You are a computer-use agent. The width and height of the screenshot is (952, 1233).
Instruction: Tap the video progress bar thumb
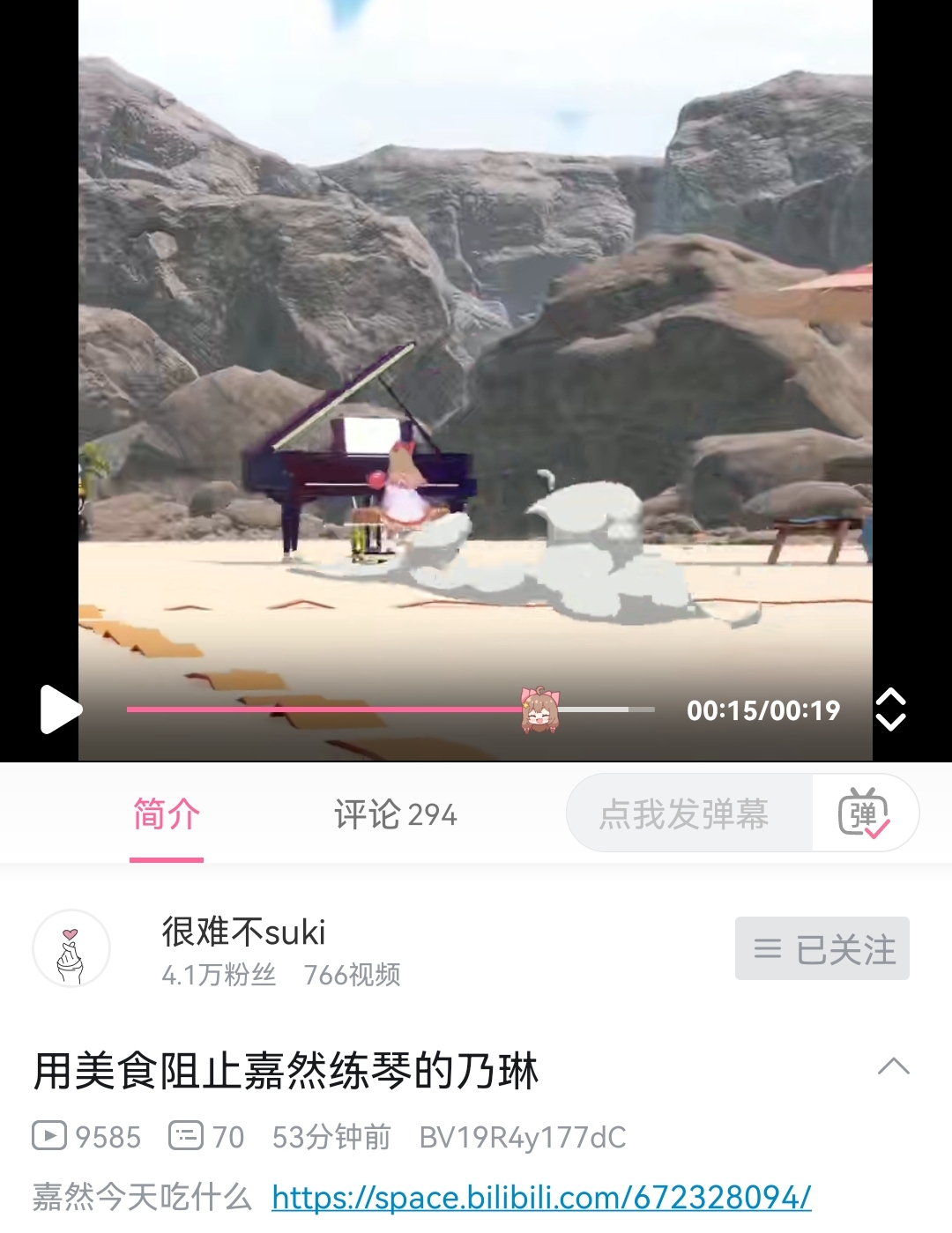point(539,710)
